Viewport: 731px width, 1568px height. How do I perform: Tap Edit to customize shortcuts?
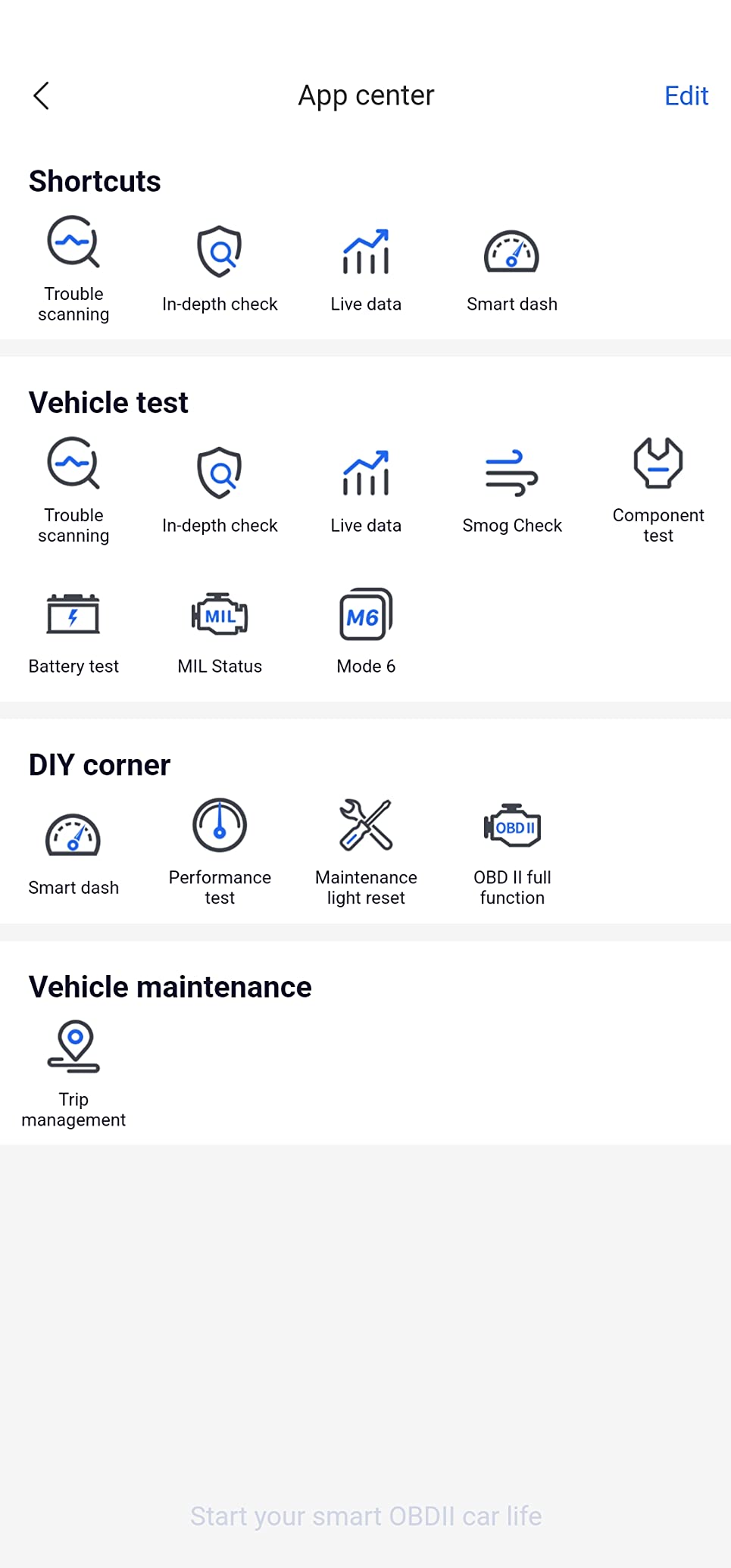coord(686,96)
